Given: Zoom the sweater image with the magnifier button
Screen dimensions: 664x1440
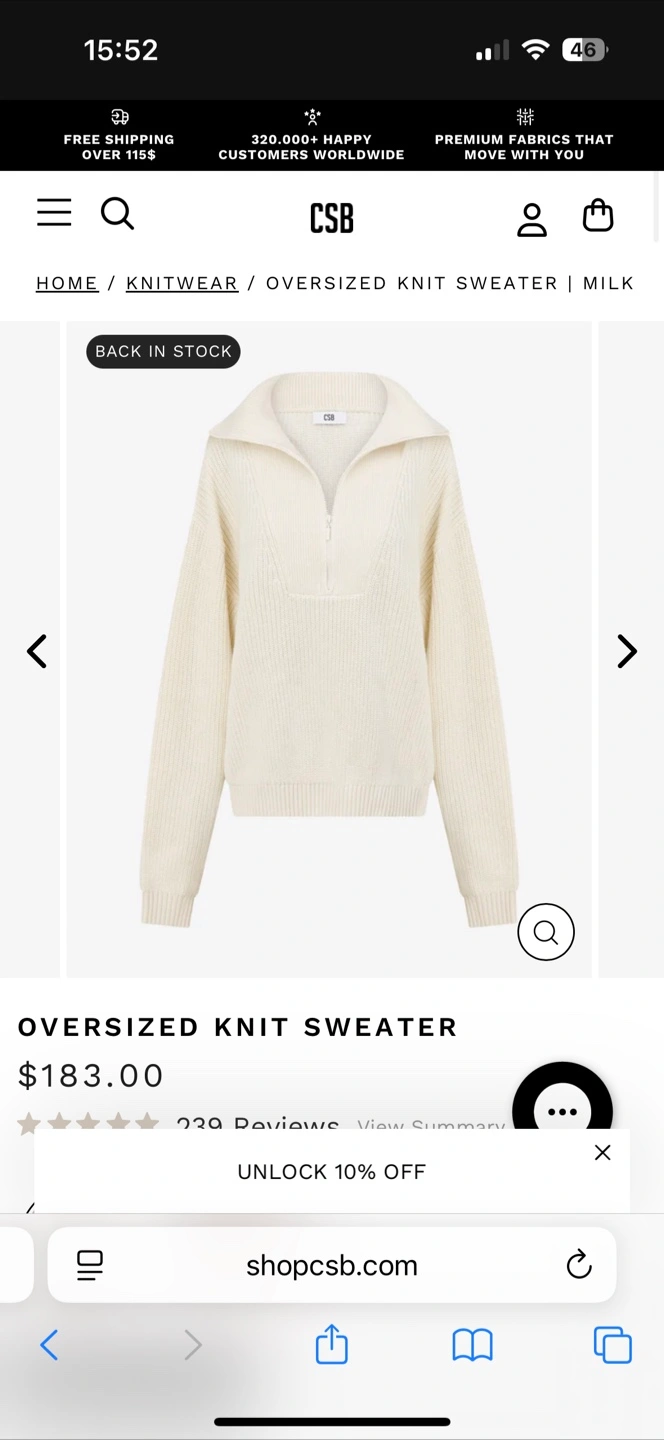Looking at the screenshot, I should click(546, 932).
